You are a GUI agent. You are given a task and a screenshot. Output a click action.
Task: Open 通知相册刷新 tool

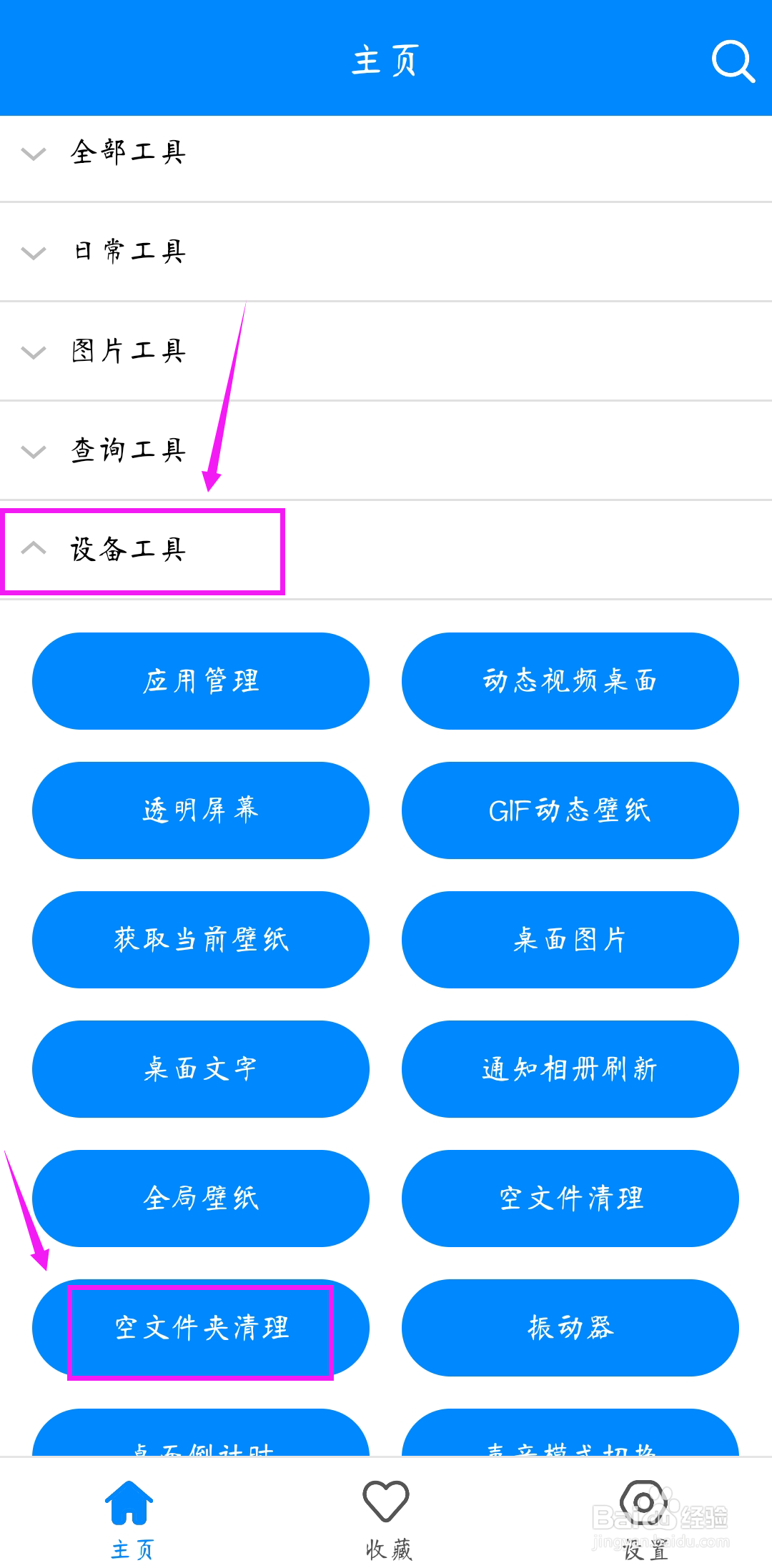(570, 1069)
